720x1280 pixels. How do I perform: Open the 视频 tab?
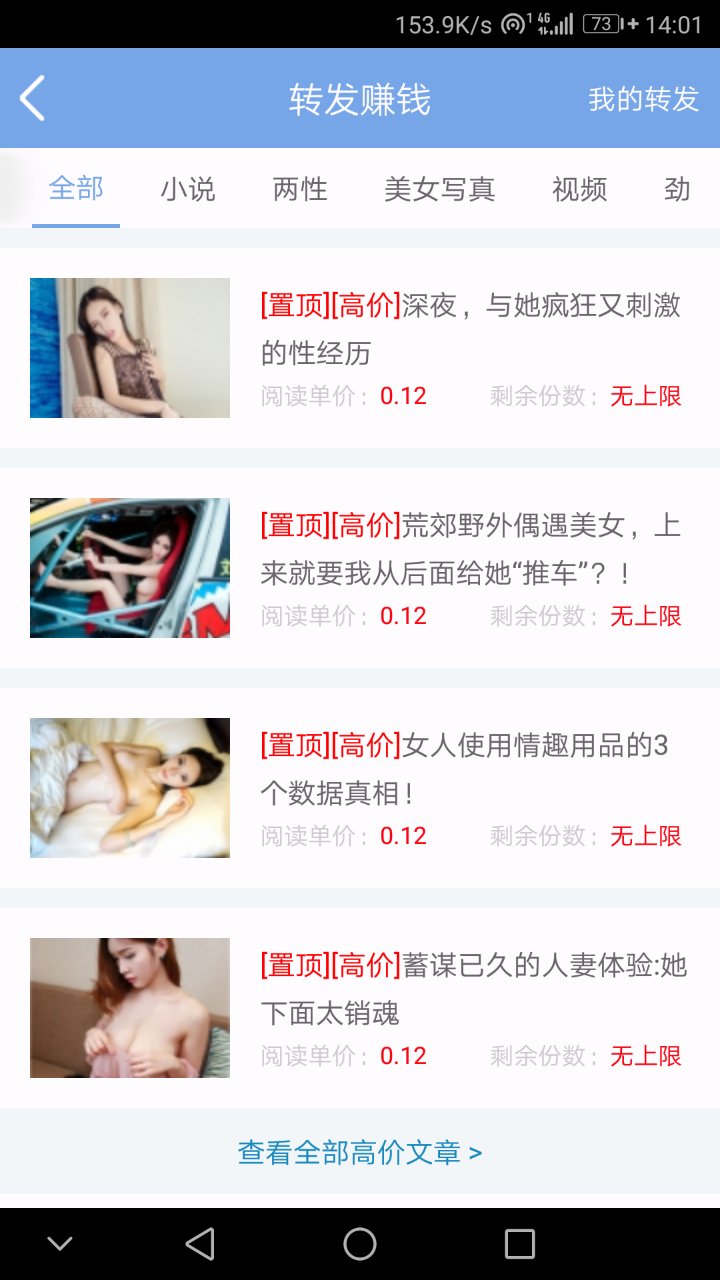tap(577, 190)
